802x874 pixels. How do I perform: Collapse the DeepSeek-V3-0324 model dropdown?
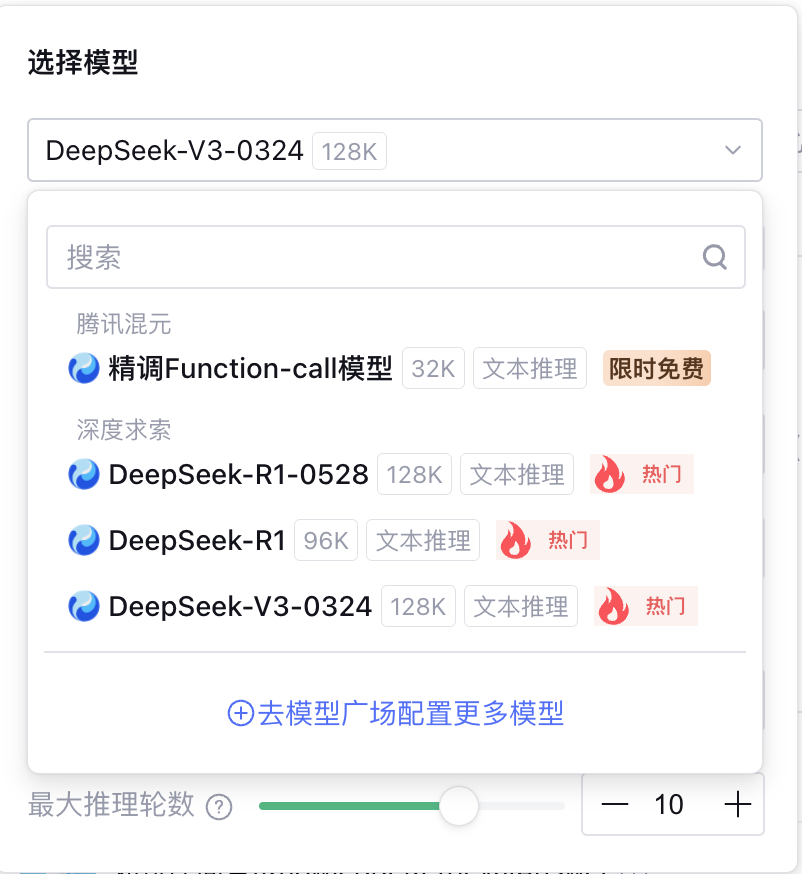(x=732, y=151)
